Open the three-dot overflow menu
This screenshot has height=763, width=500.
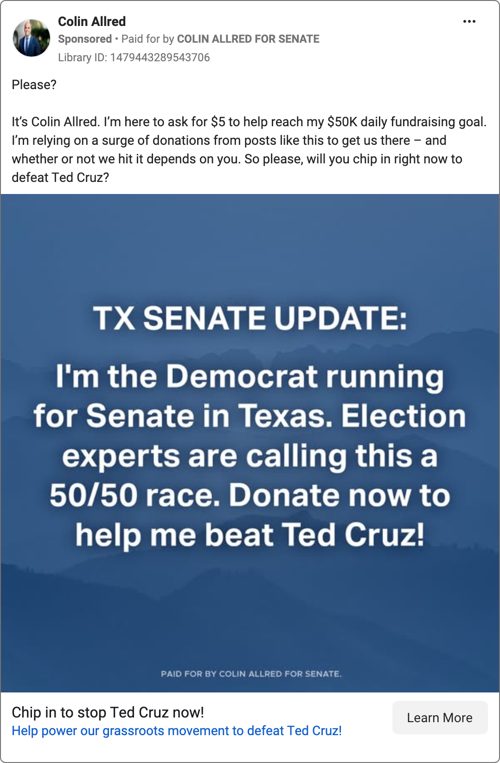tap(469, 22)
